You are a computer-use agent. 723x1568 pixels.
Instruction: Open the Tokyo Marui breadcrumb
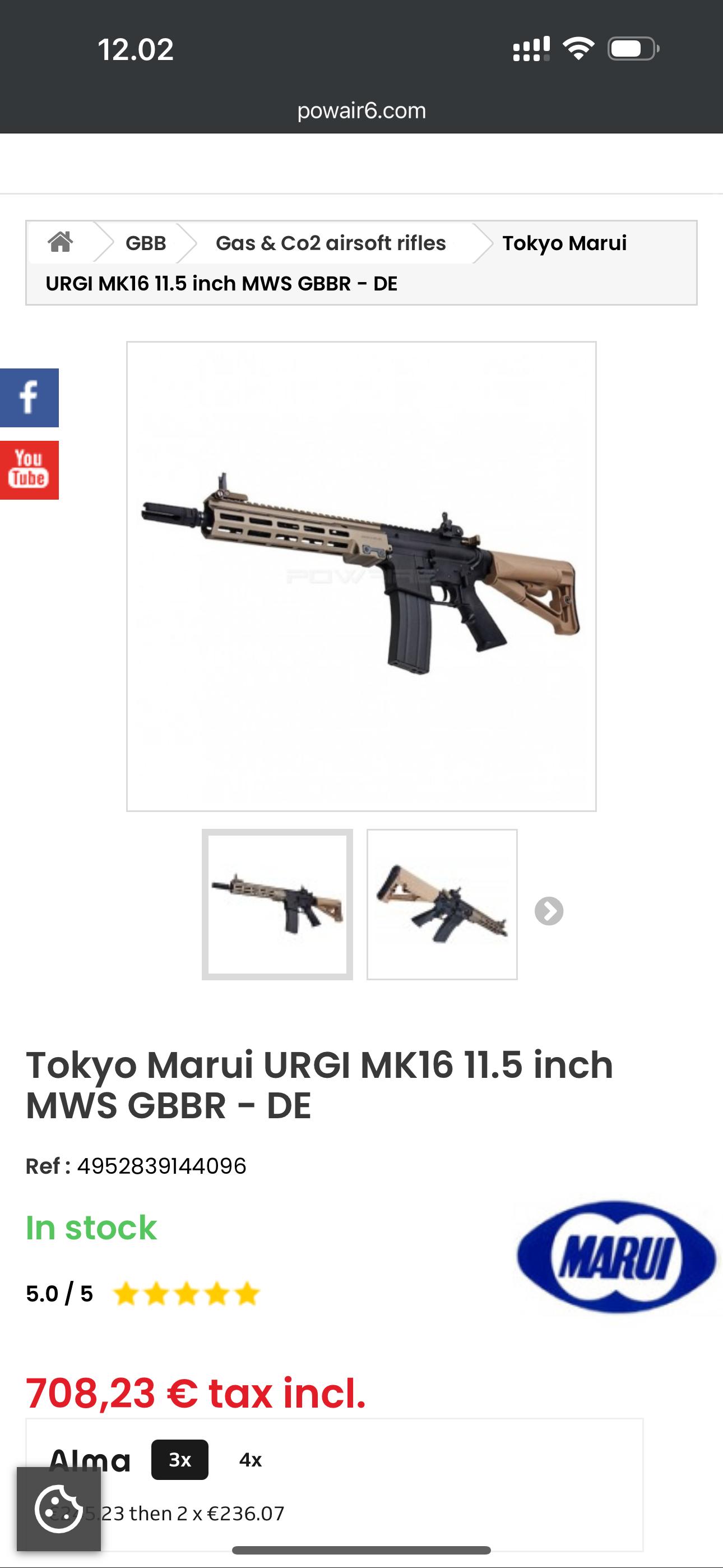[564, 243]
